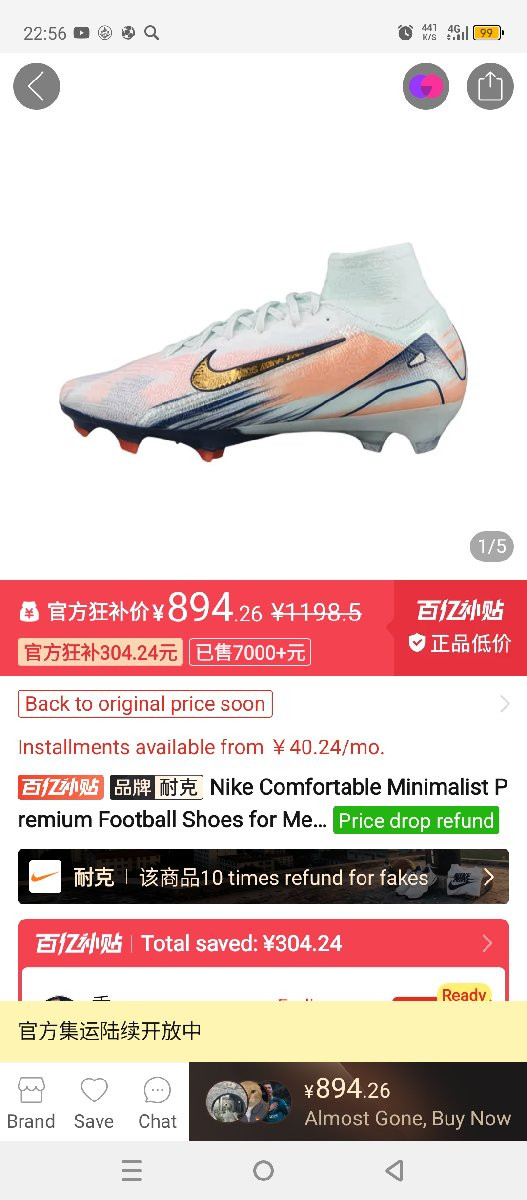Tap the Price drop refund tag
This screenshot has width=527, height=1200.
[416, 821]
